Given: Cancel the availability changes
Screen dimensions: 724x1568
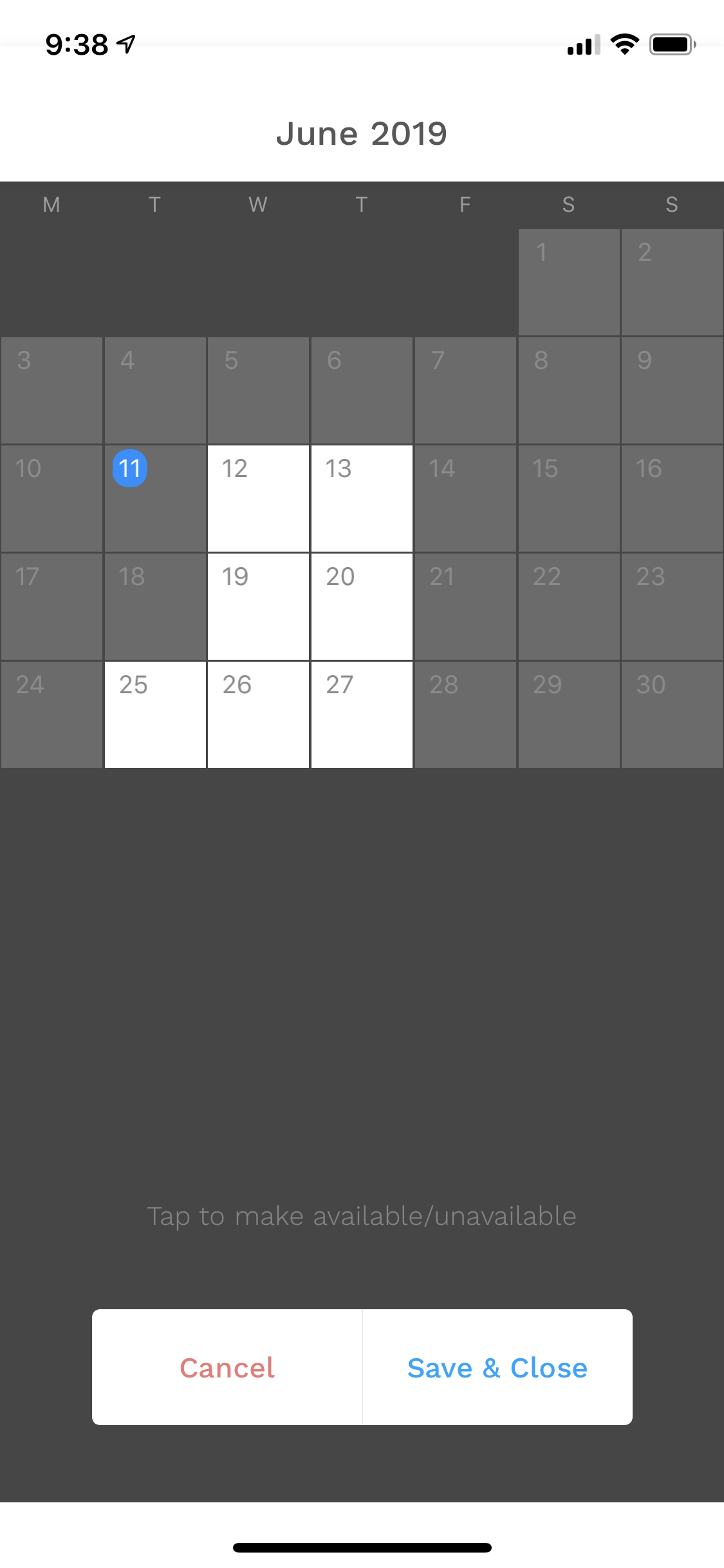Looking at the screenshot, I should tap(227, 1367).
